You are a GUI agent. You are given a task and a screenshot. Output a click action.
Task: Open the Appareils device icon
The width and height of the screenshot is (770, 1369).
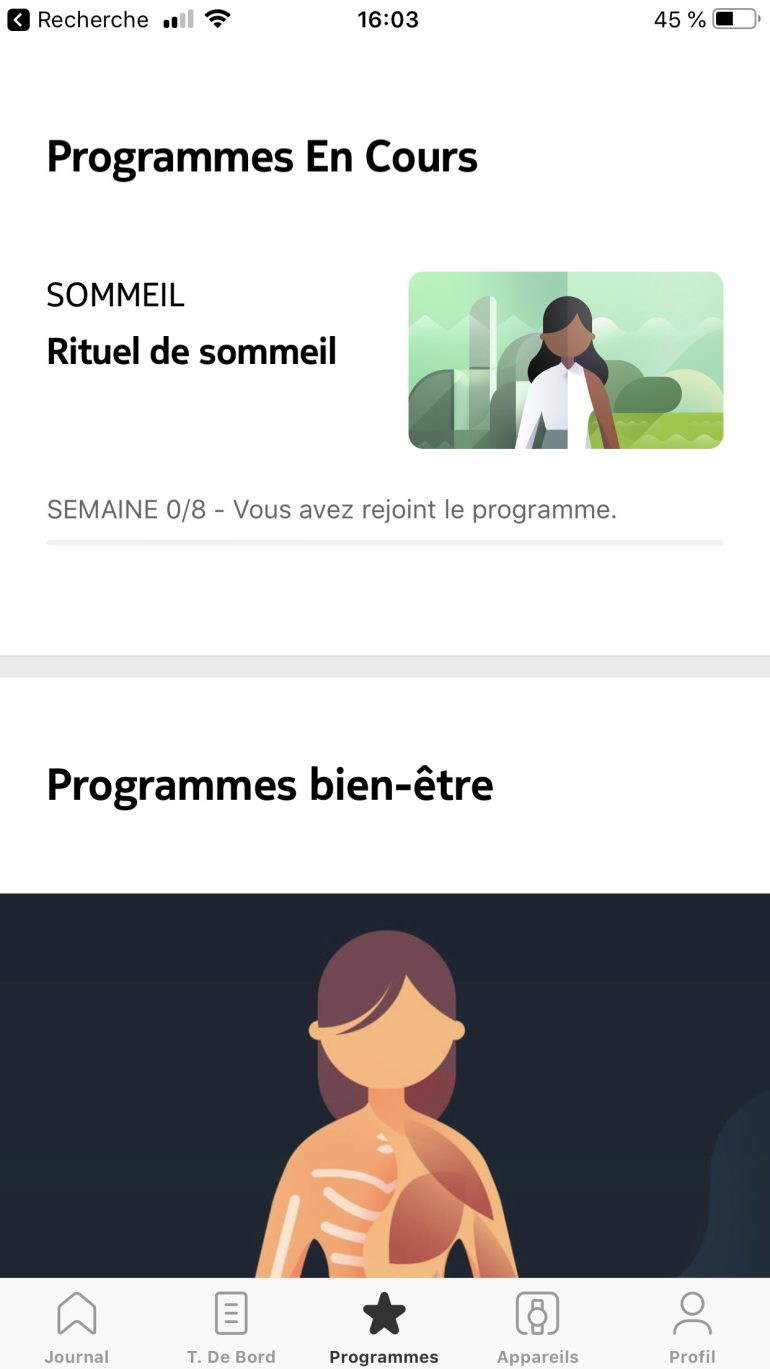click(537, 1313)
